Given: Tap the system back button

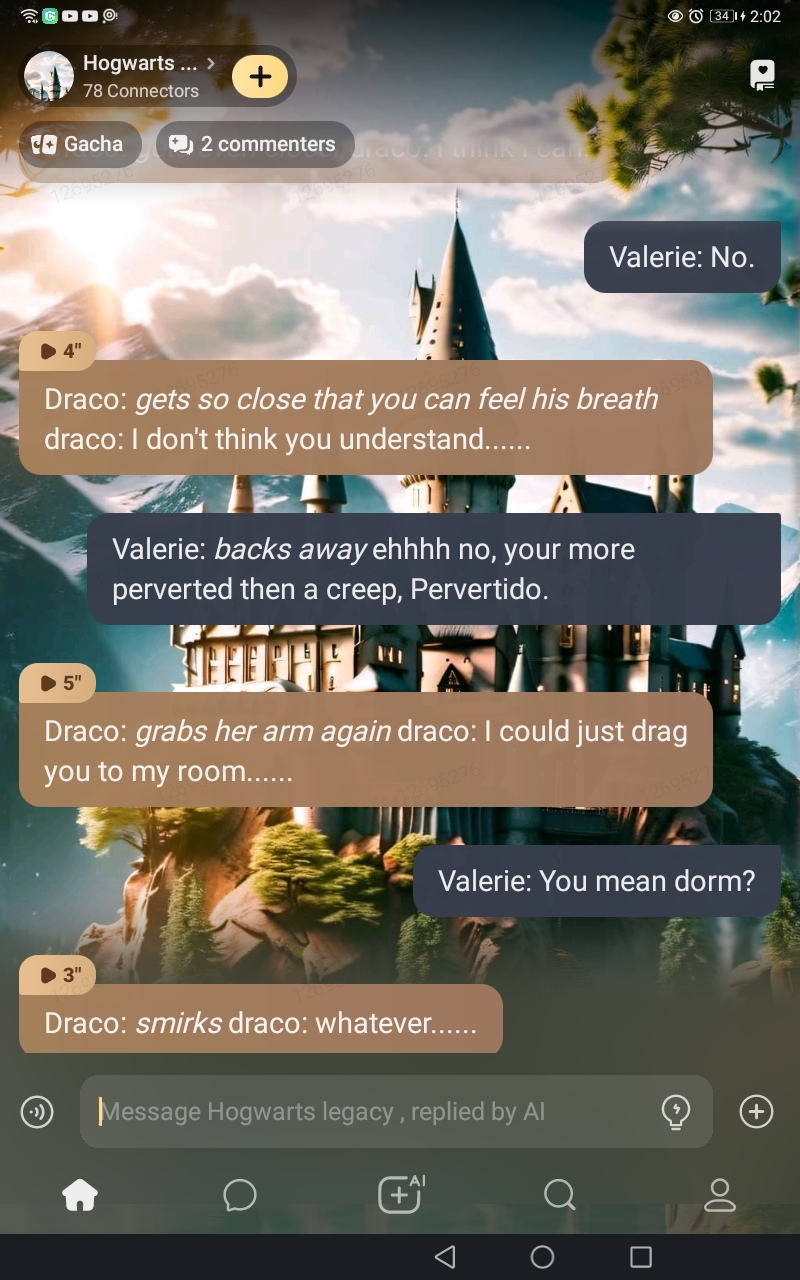Looking at the screenshot, I should [446, 1257].
